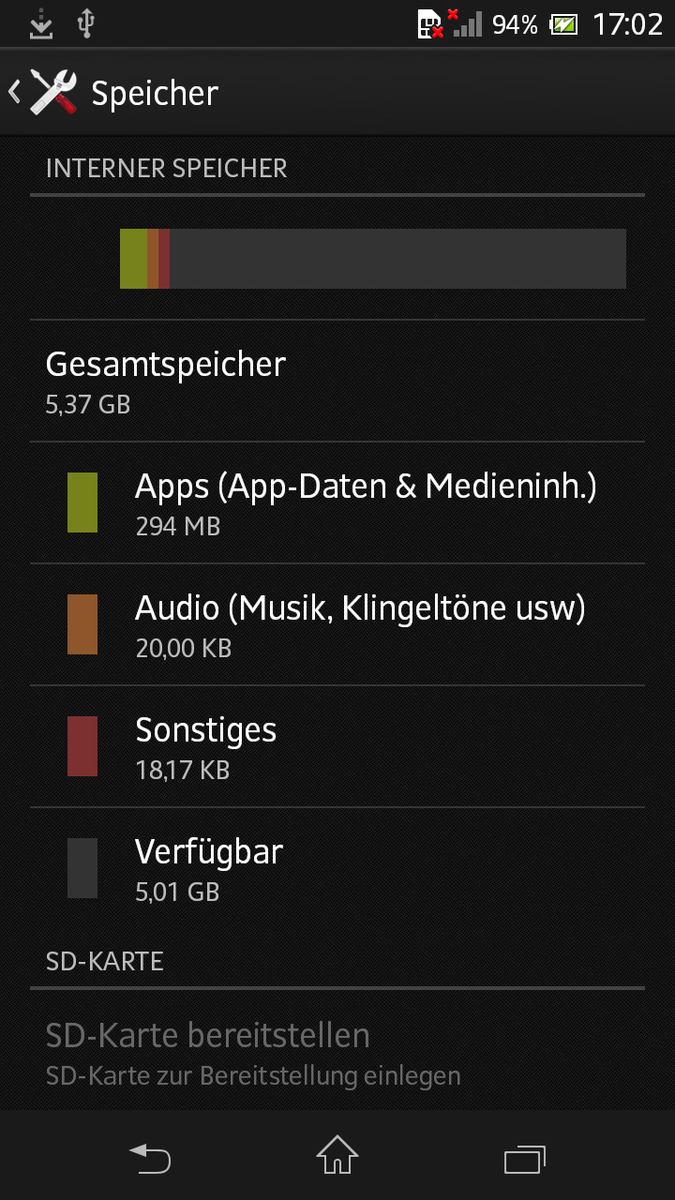Open the recent apps overview

[x=525, y=1158]
